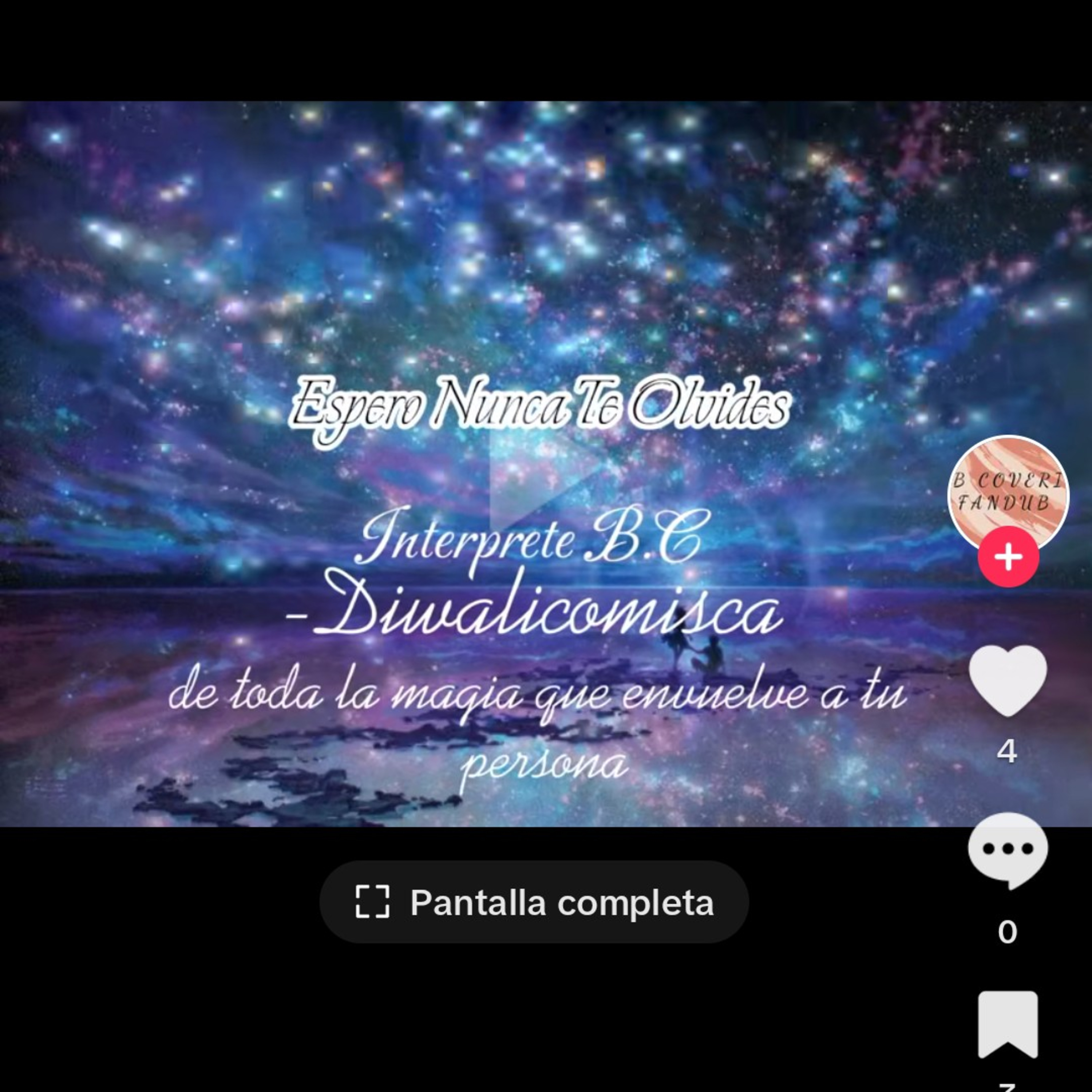Open the comments bubble
The height and width of the screenshot is (1092, 1092).
click(1008, 850)
